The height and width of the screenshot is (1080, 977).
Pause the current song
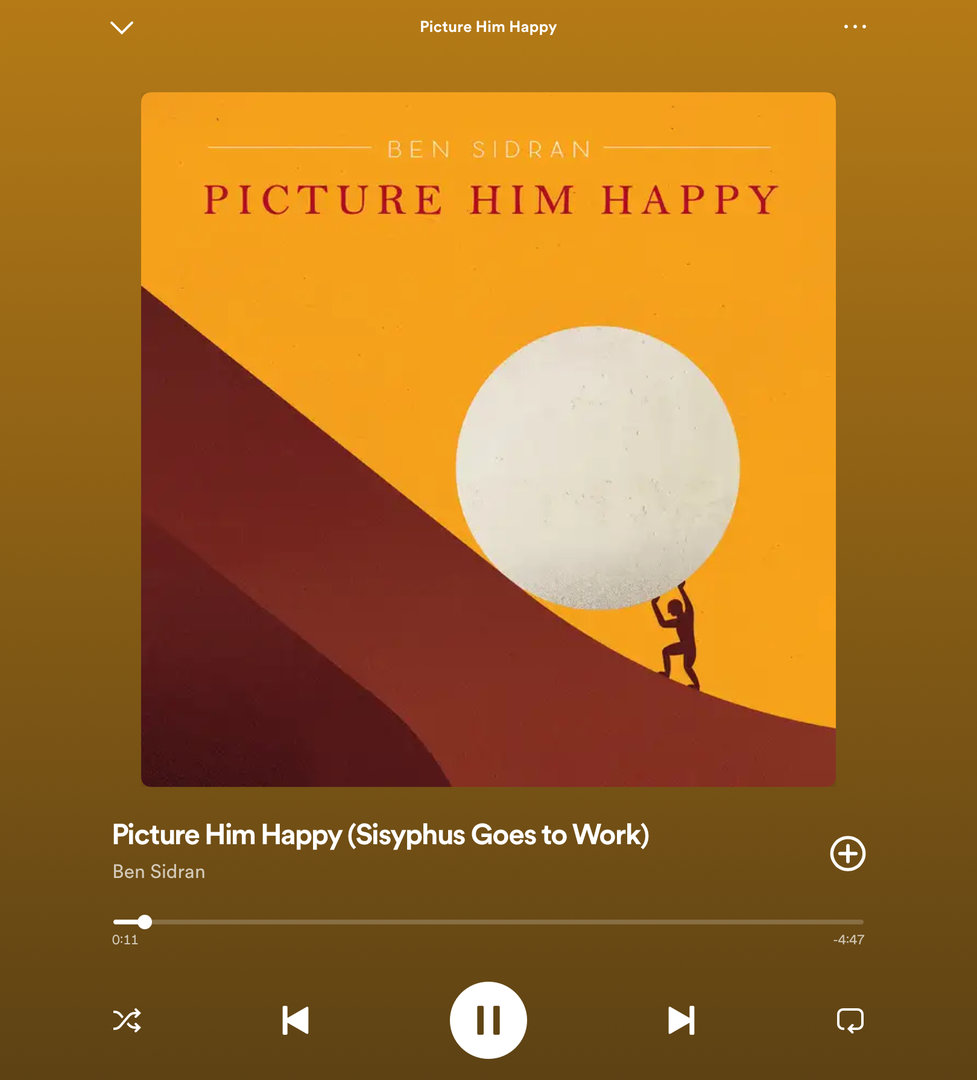click(x=488, y=1020)
